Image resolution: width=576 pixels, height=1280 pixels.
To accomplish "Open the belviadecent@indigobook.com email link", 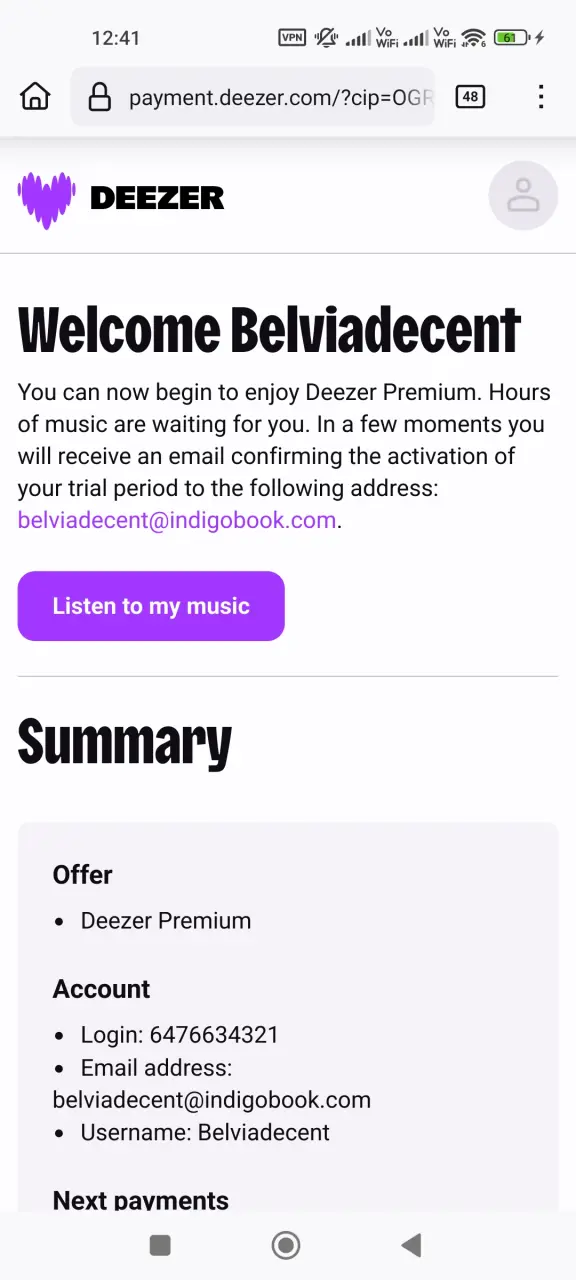I will point(177,520).
